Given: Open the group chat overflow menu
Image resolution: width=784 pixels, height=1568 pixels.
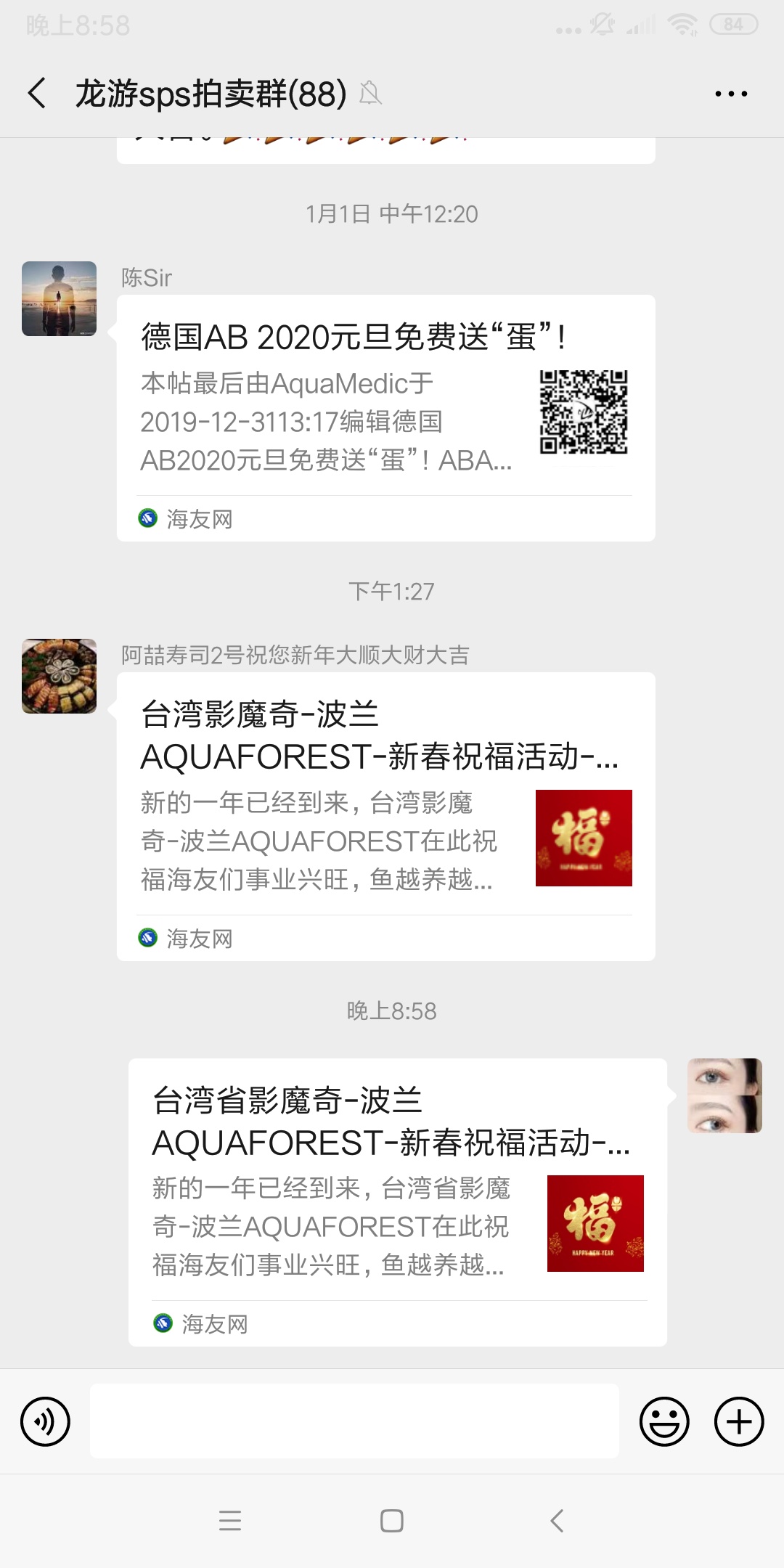Looking at the screenshot, I should 731,94.
